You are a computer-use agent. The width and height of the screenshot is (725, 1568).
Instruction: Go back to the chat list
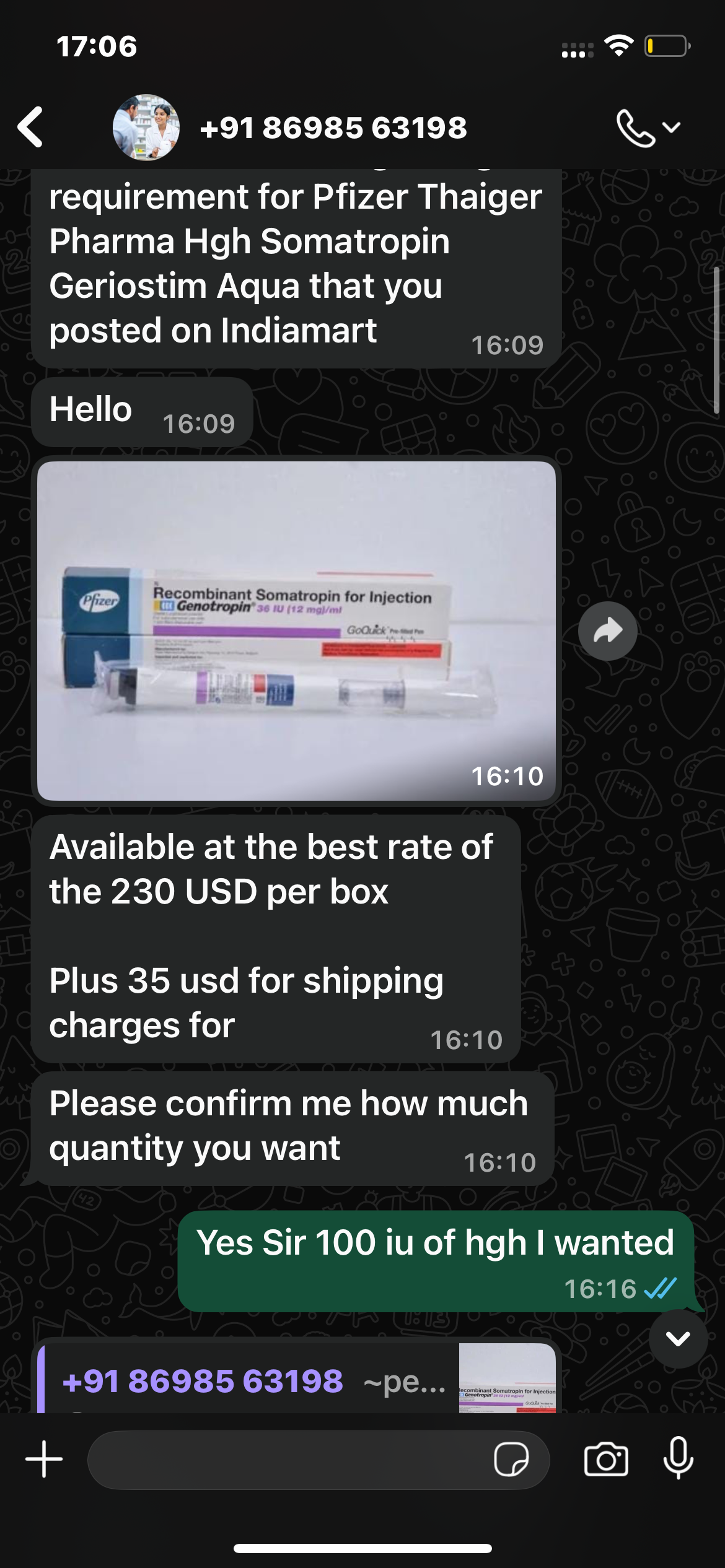pos(31,127)
